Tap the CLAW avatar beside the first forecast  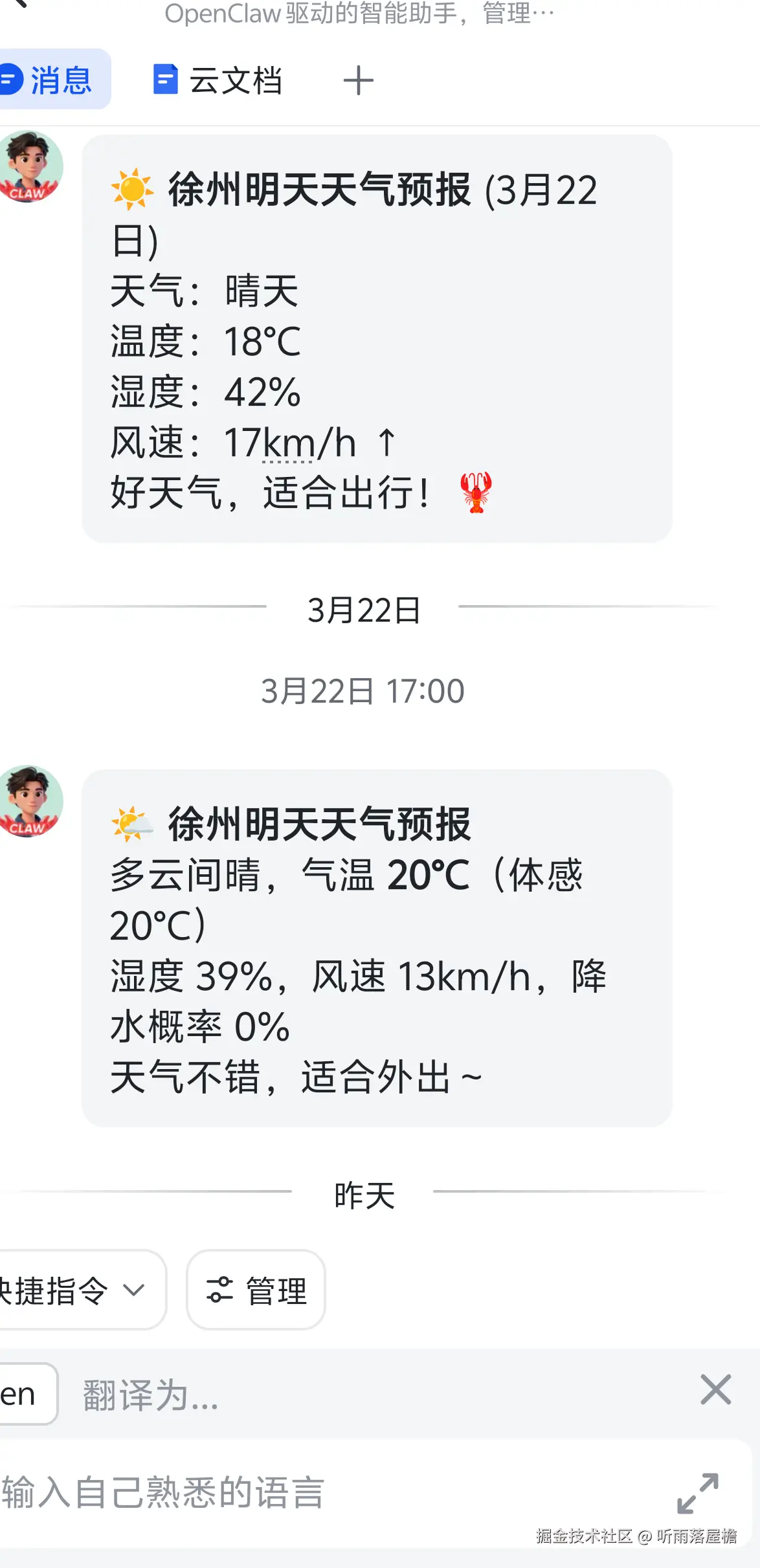pyautogui.click(x=30, y=166)
